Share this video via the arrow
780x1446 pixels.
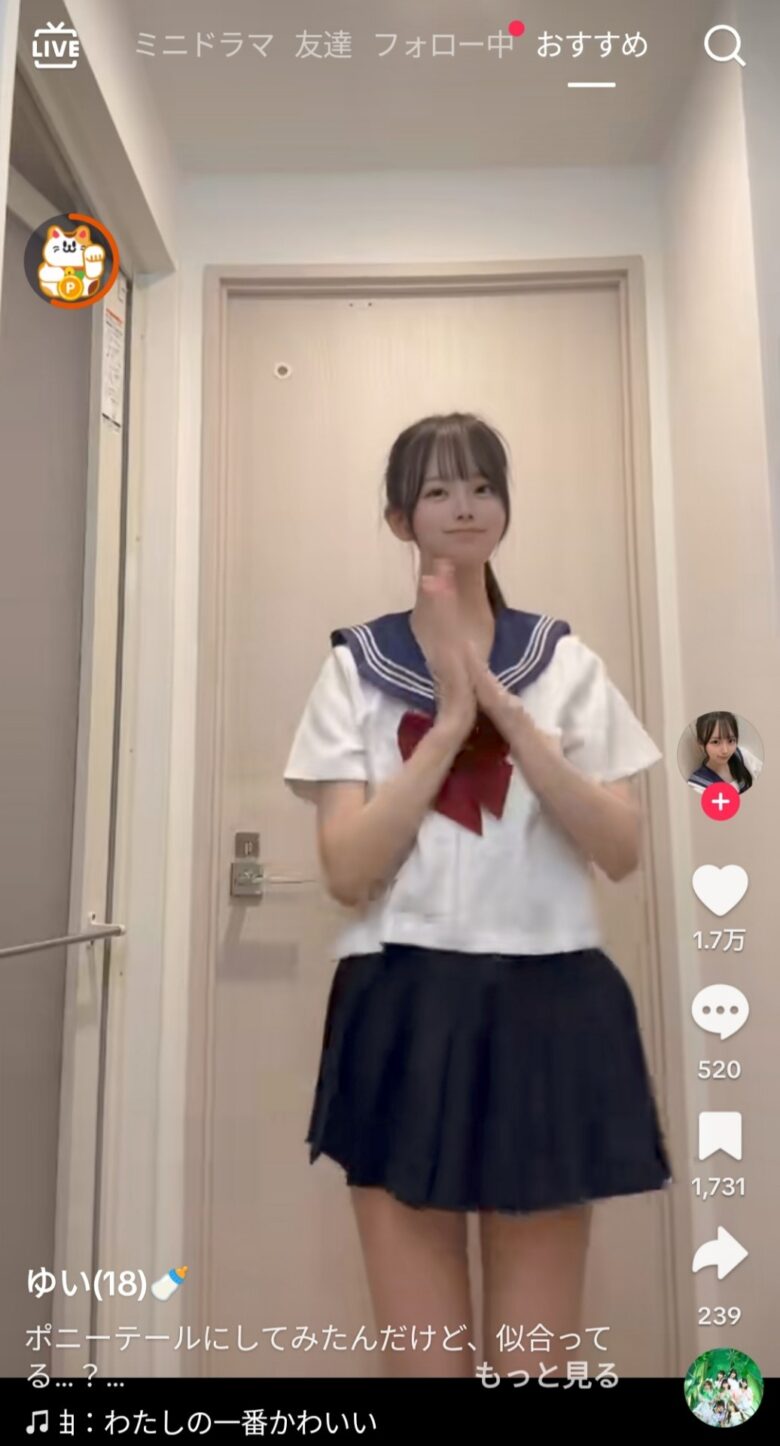coord(720,1255)
